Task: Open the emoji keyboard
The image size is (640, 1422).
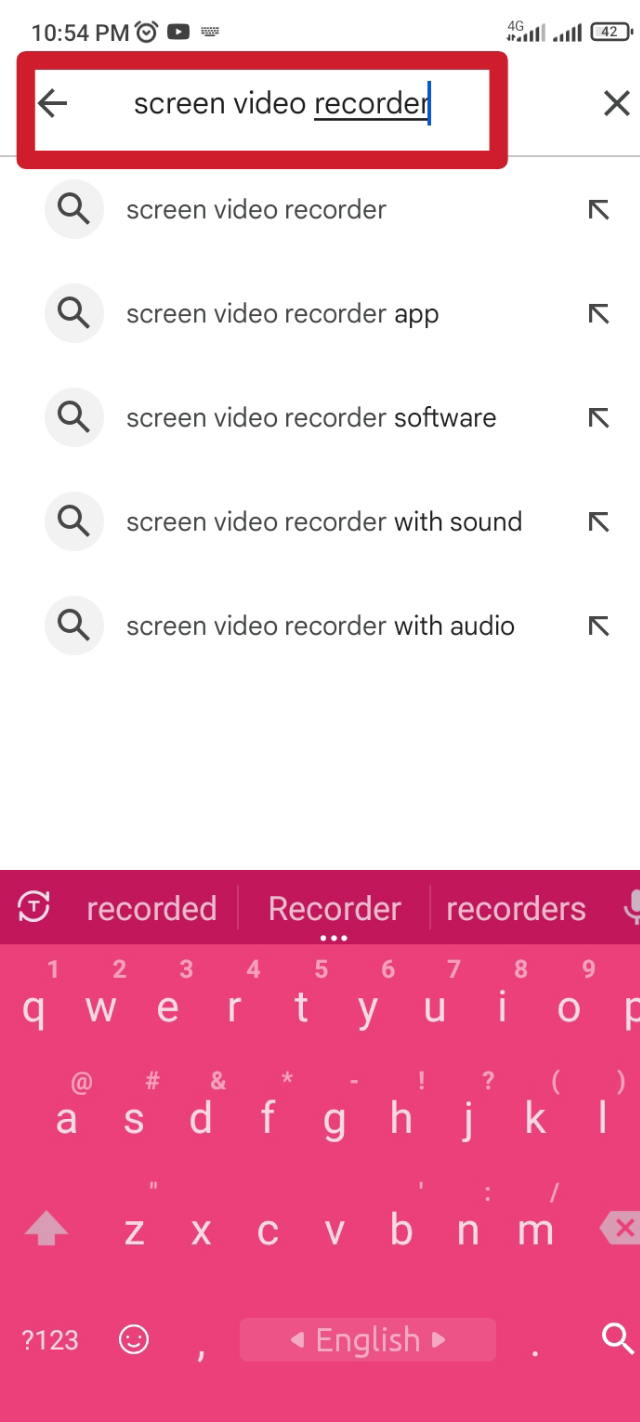Action: [134, 1339]
